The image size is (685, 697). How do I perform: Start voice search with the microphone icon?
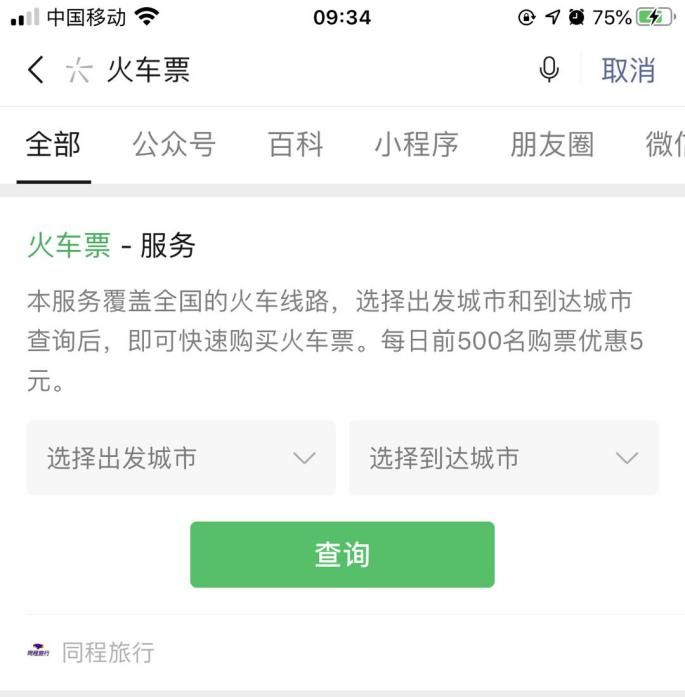(x=548, y=70)
